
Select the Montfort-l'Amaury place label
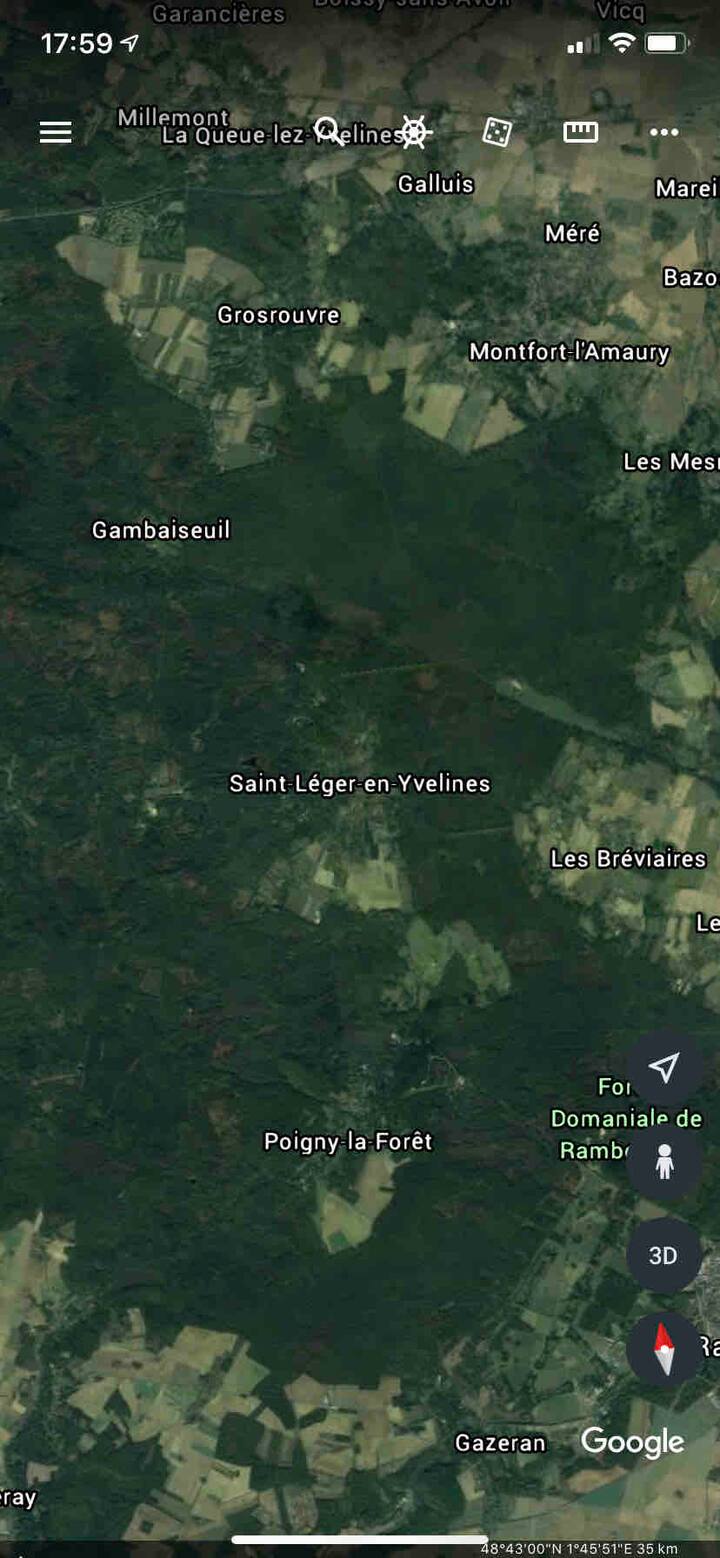pos(569,352)
